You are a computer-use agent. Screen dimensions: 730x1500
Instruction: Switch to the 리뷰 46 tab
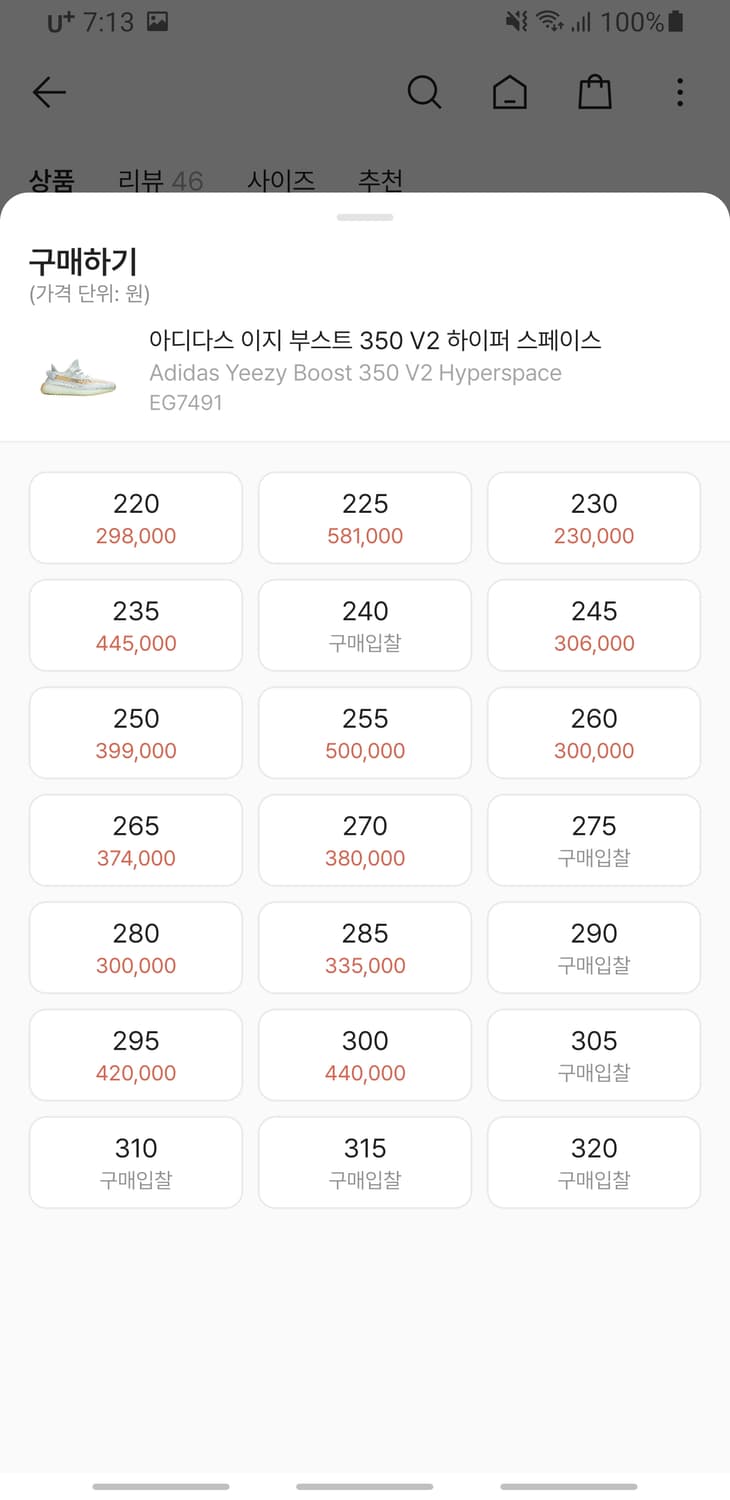pos(160,181)
